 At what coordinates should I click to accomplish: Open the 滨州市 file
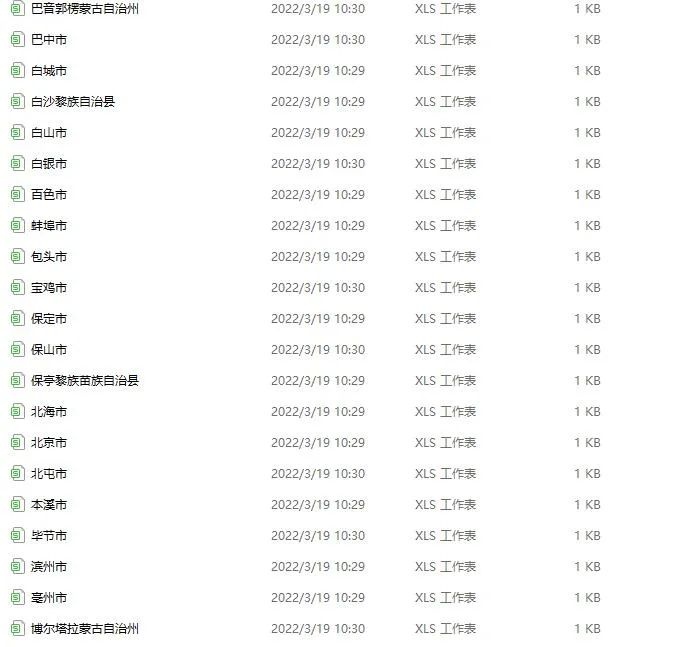(49, 567)
